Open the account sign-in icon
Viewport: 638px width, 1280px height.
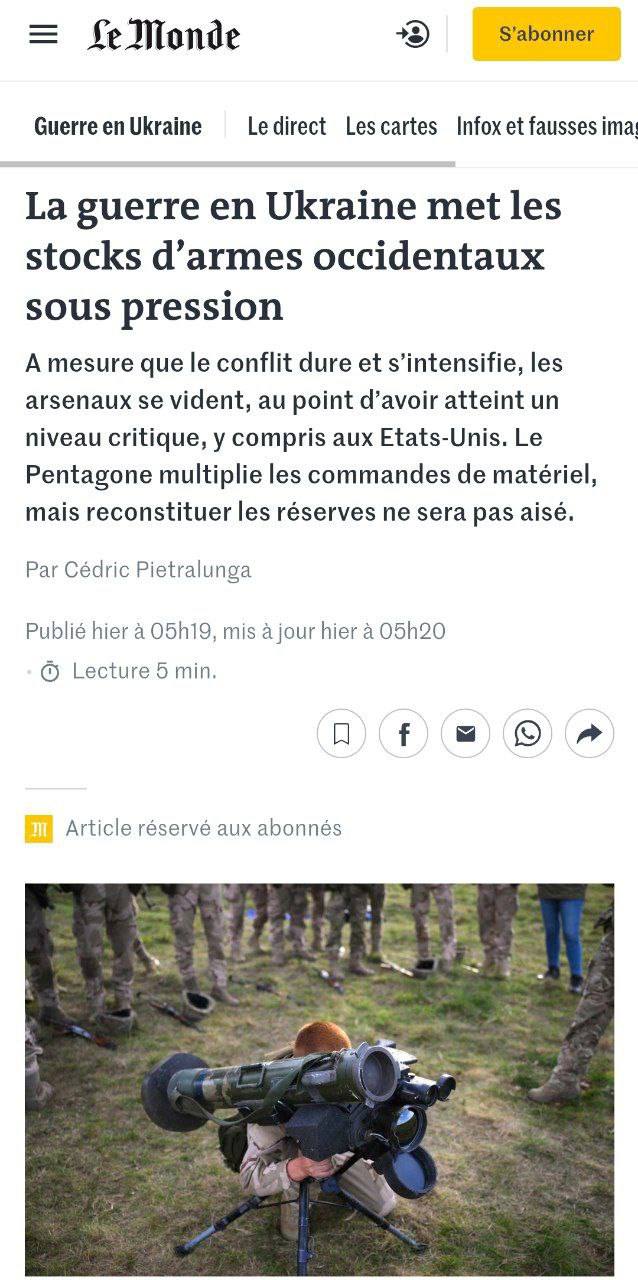pos(413,34)
